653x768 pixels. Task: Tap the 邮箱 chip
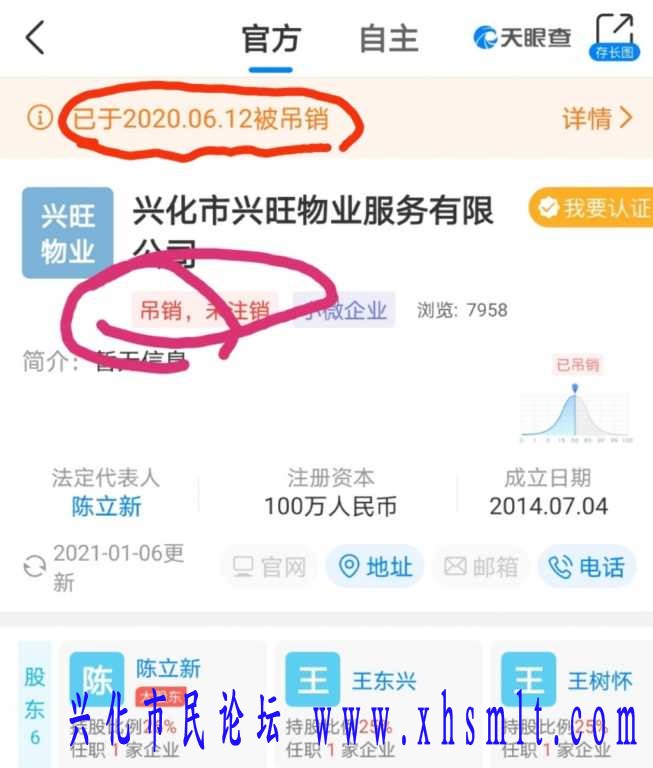[481, 567]
